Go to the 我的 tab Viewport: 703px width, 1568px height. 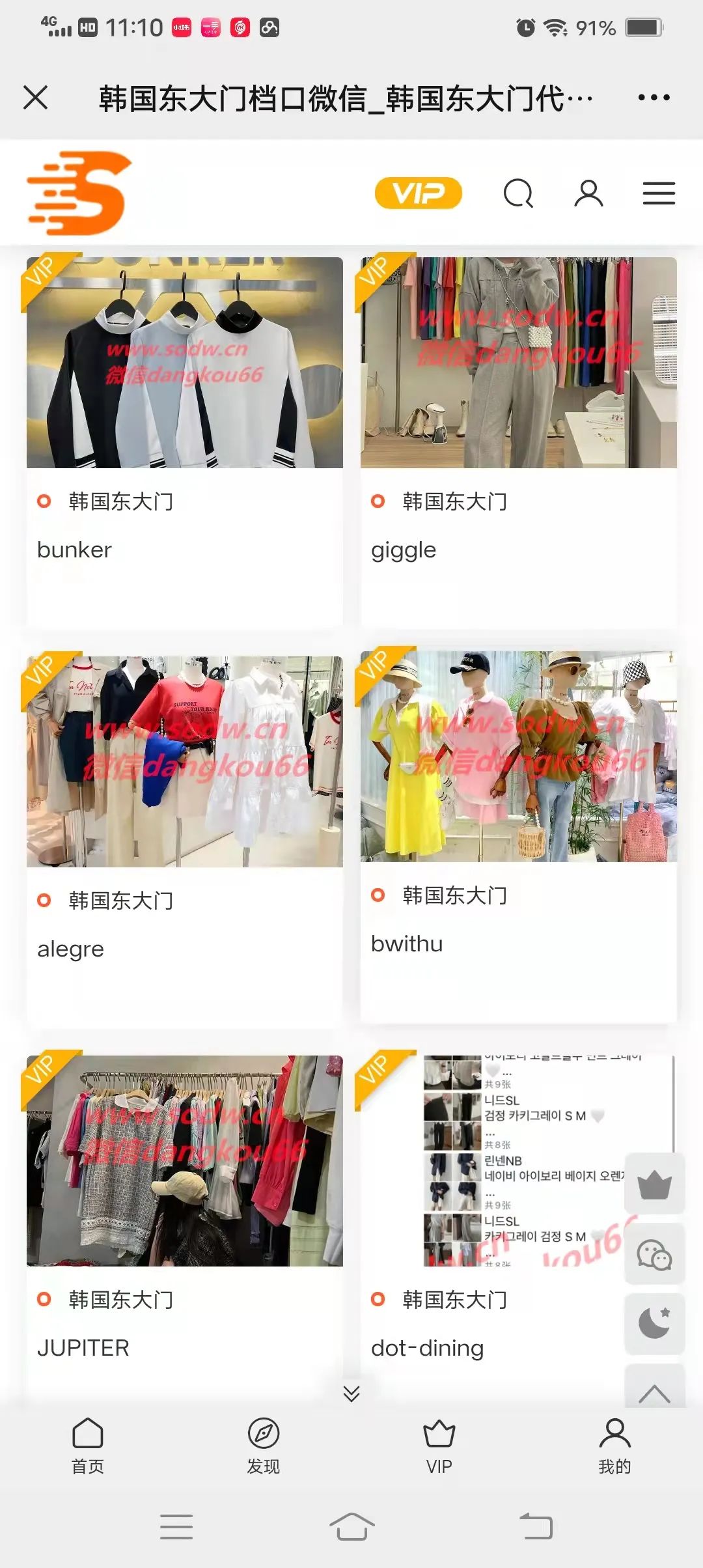point(614,1446)
